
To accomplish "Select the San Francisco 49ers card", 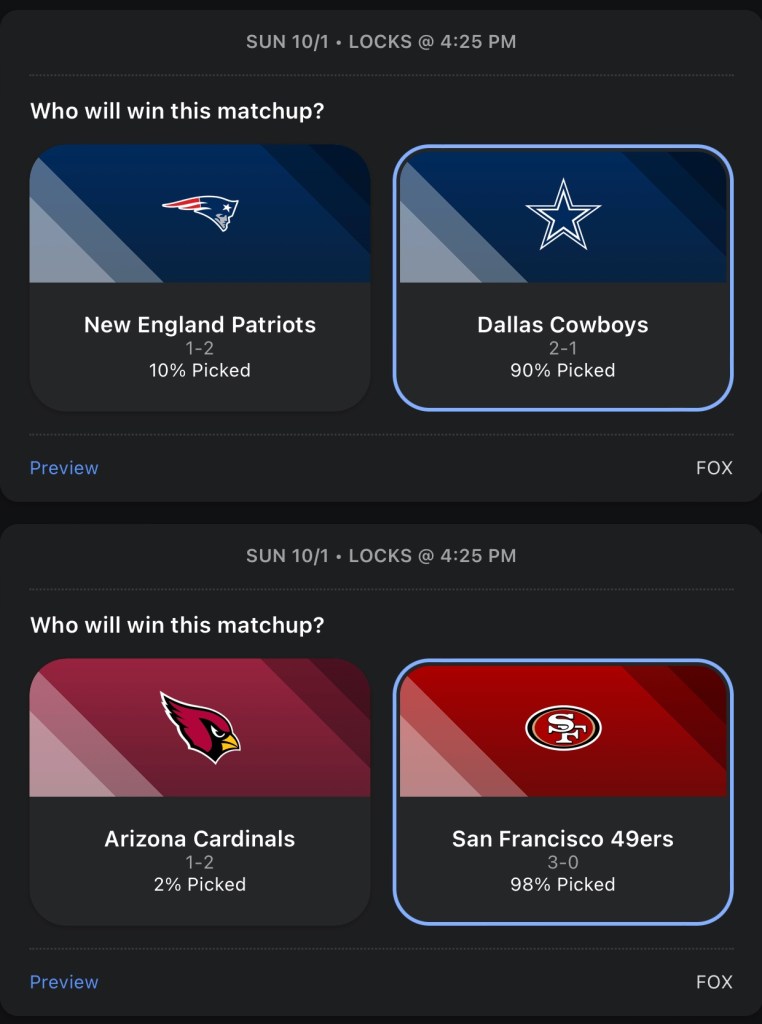I will click(563, 792).
